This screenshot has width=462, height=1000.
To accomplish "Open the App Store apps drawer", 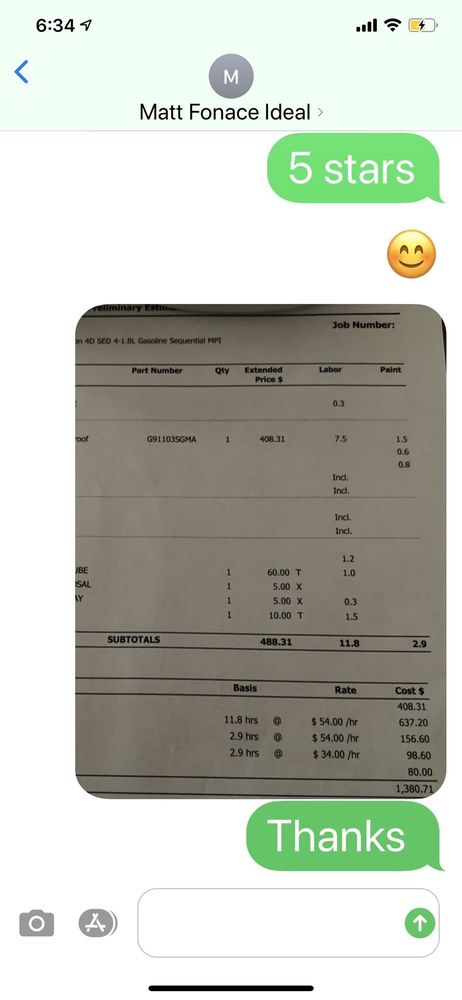I will [x=98, y=923].
